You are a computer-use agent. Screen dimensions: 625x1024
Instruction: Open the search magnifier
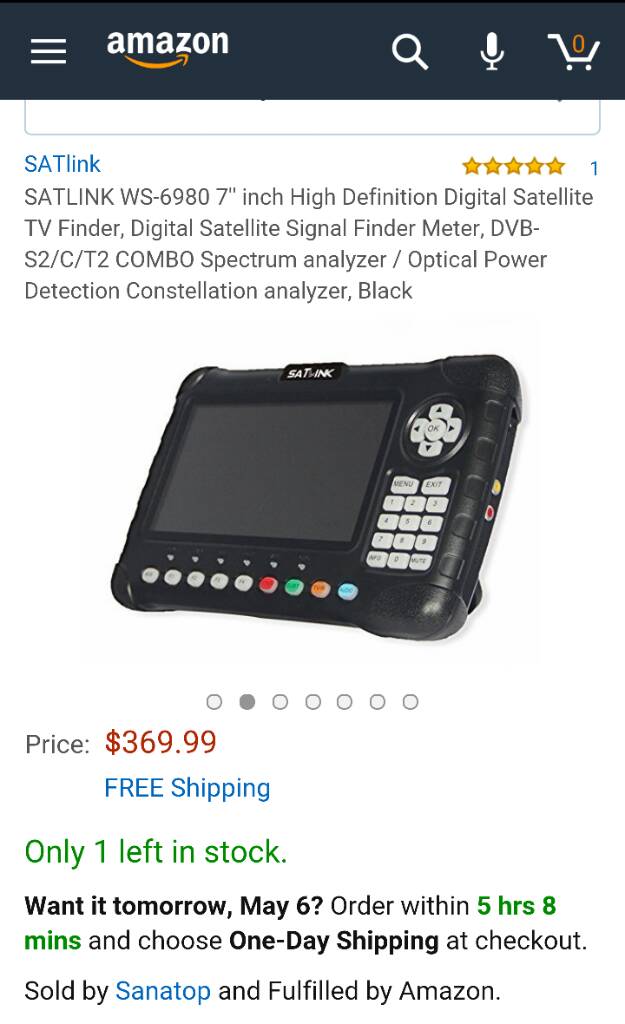pos(409,52)
